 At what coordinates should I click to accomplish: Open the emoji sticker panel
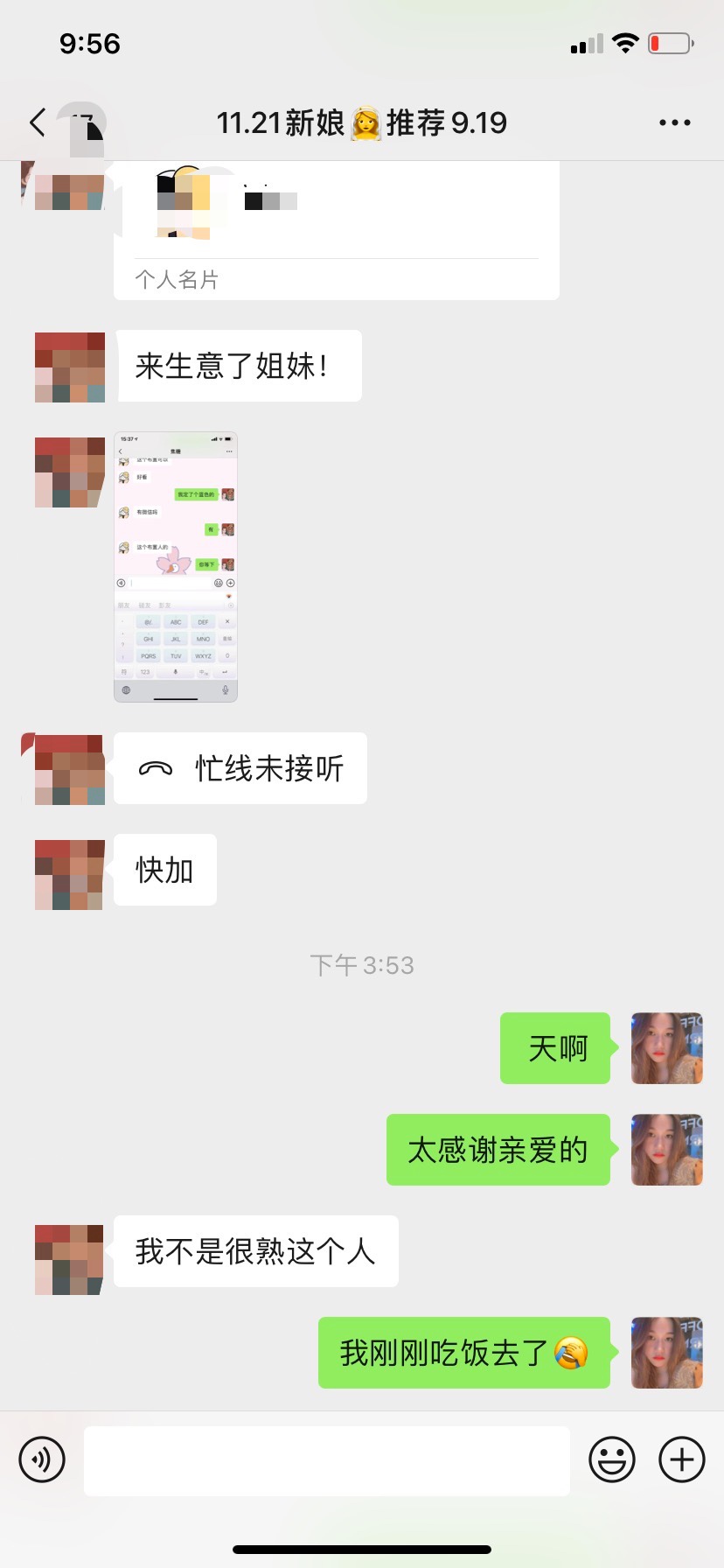pos(612,1459)
